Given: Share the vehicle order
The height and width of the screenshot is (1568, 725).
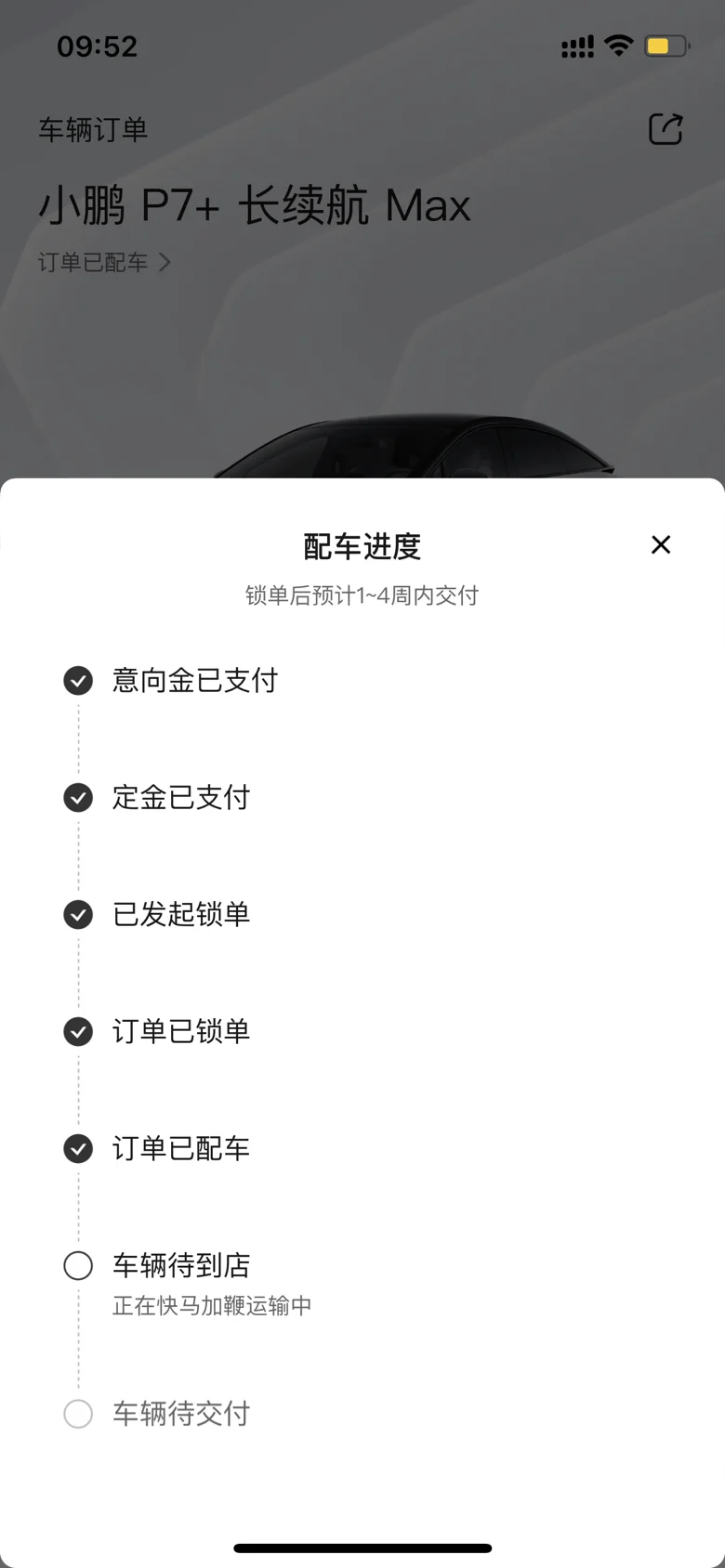Looking at the screenshot, I should click(x=666, y=129).
